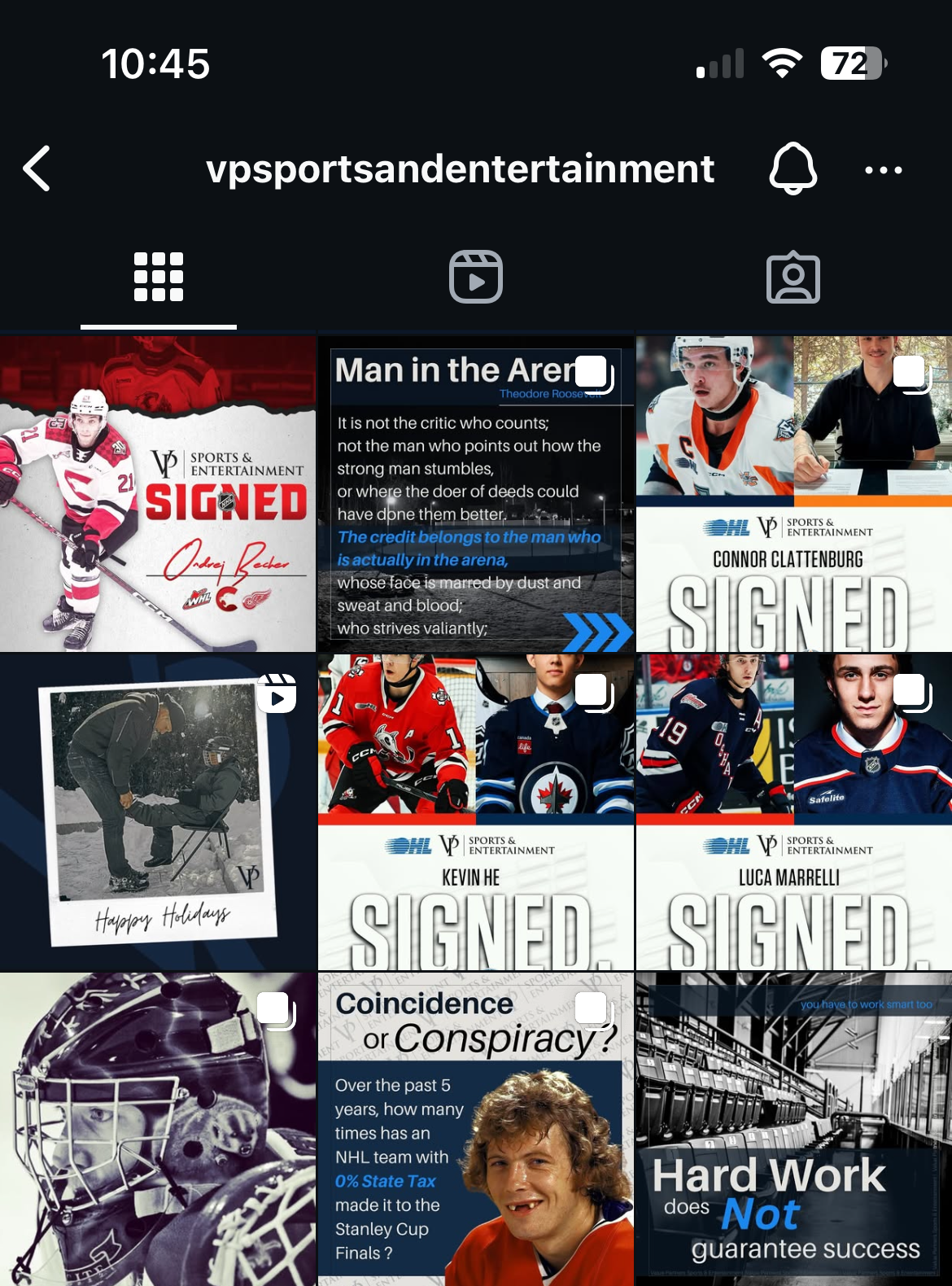Go back to the previous screen

tap(37, 168)
